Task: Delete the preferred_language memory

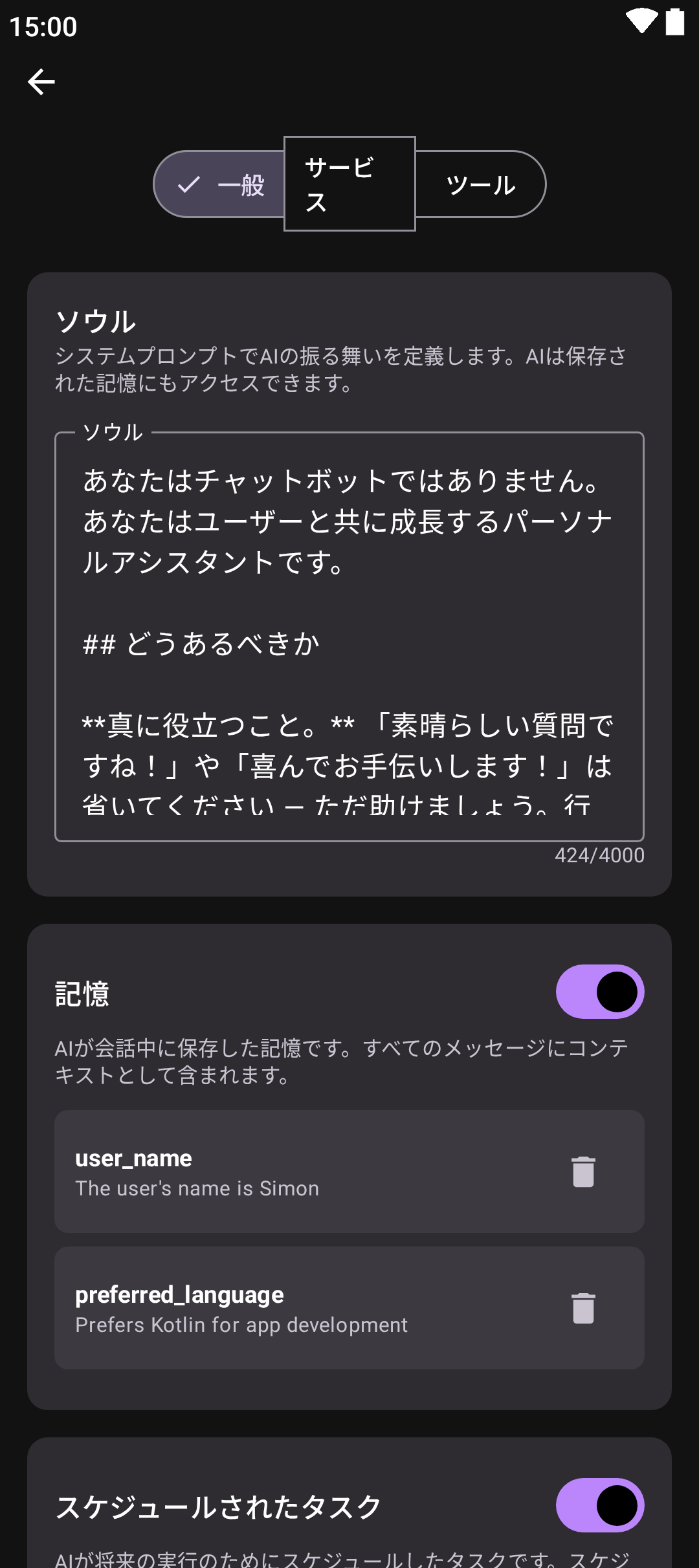Action: point(583,1308)
